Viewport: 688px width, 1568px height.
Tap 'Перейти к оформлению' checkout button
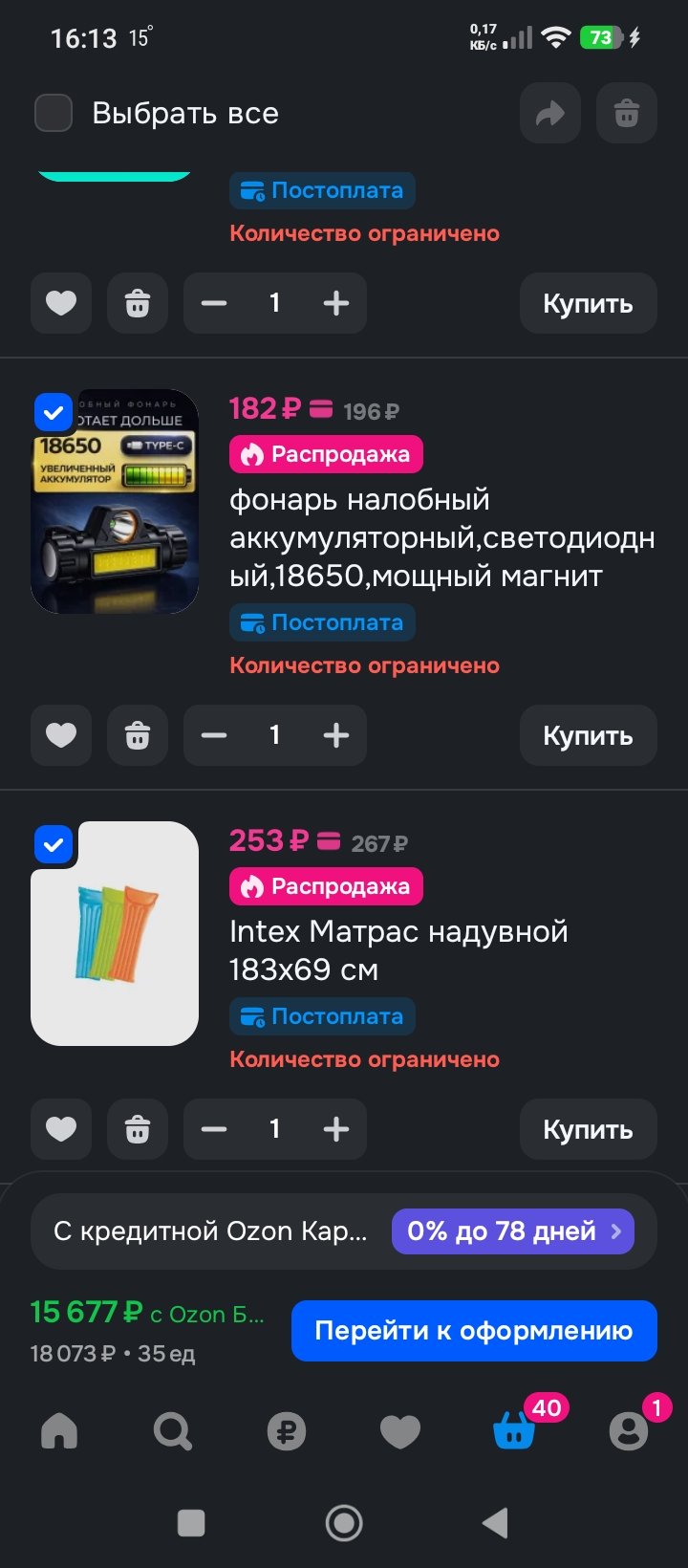[474, 1330]
